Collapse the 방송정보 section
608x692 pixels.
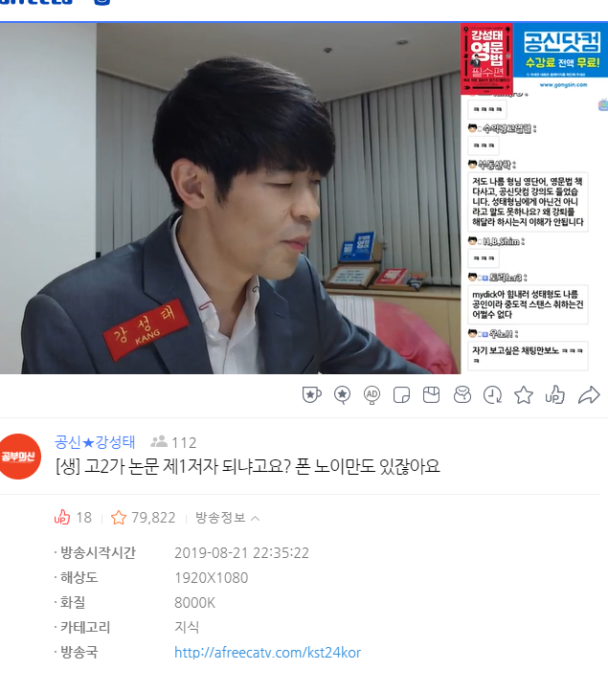click(227, 518)
